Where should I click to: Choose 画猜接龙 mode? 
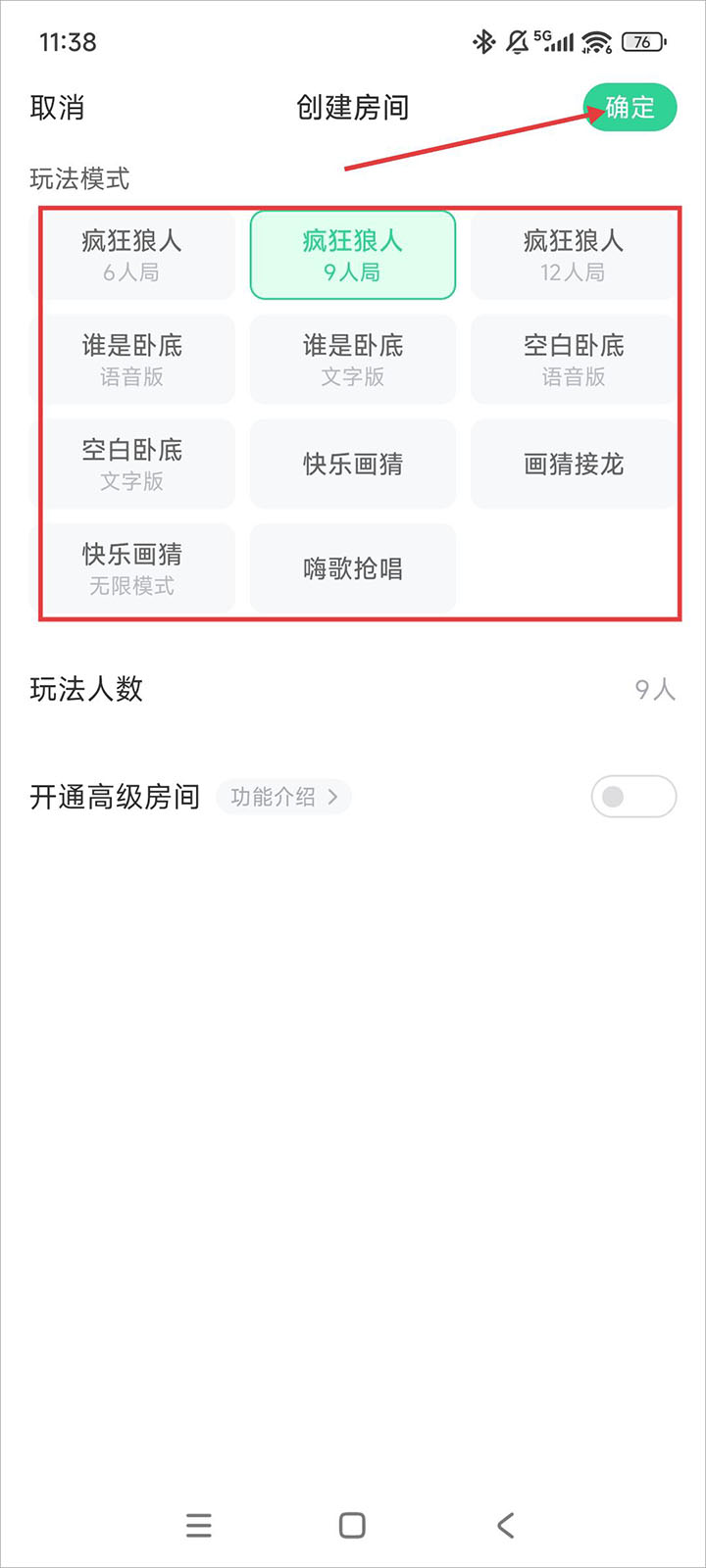574,465
